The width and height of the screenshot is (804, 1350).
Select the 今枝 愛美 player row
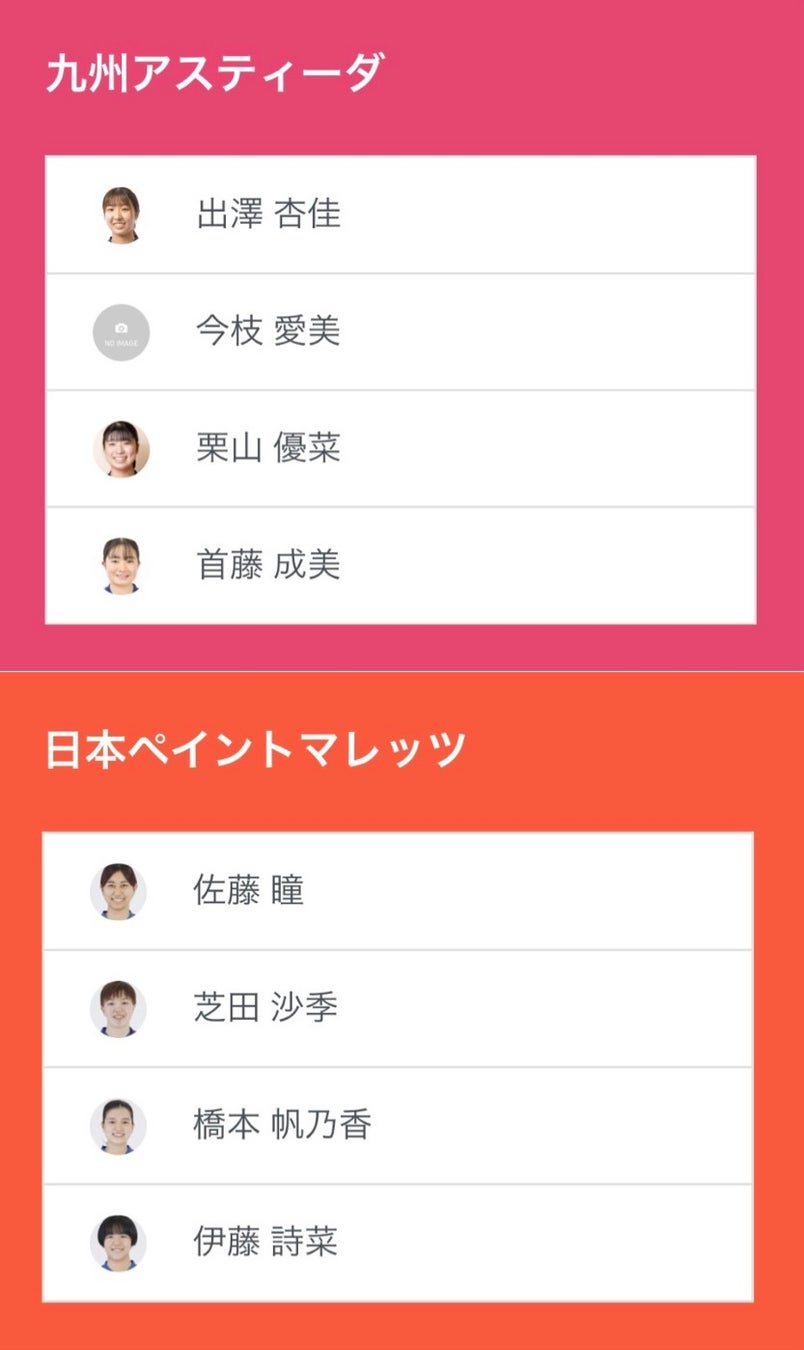400,332
